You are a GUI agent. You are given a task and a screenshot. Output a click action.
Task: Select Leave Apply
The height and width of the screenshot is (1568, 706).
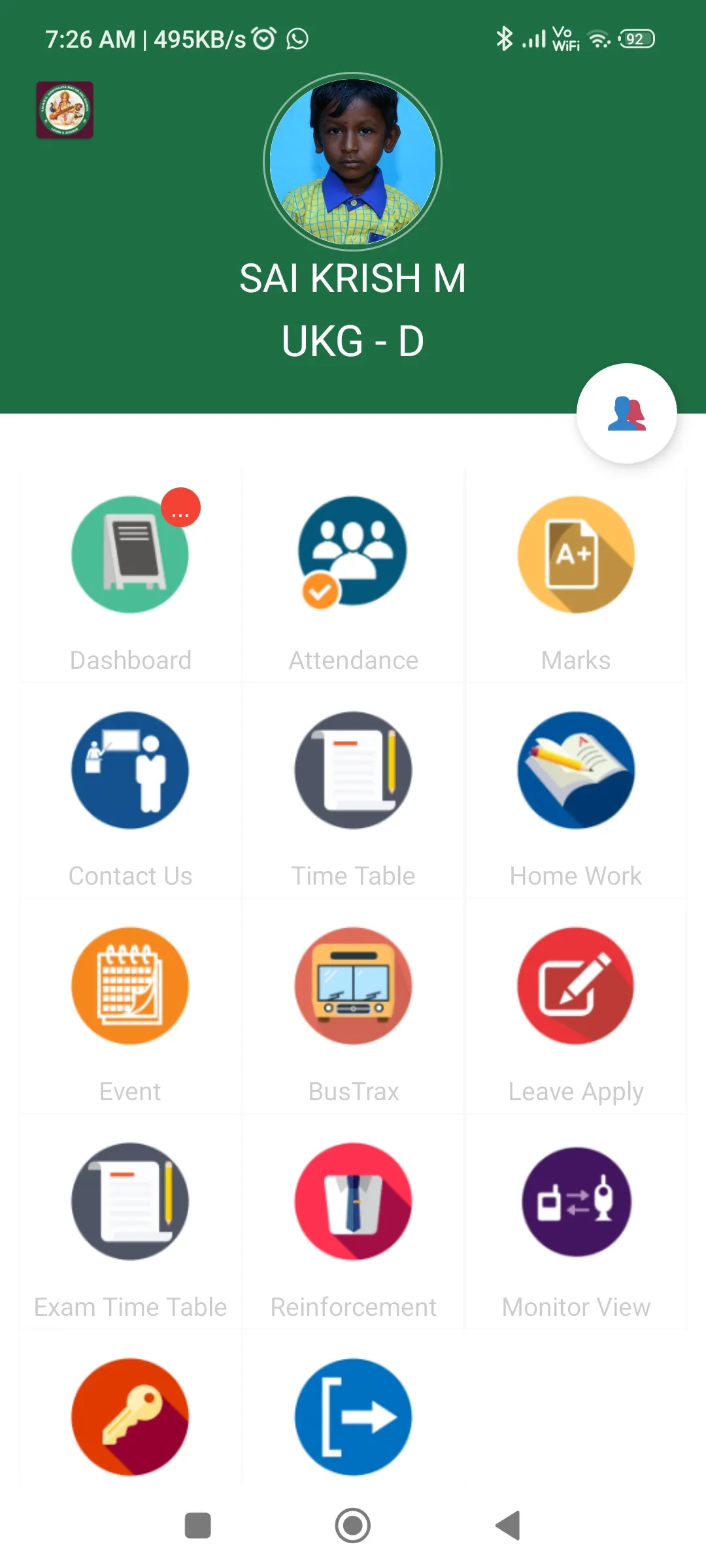pos(576,1007)
